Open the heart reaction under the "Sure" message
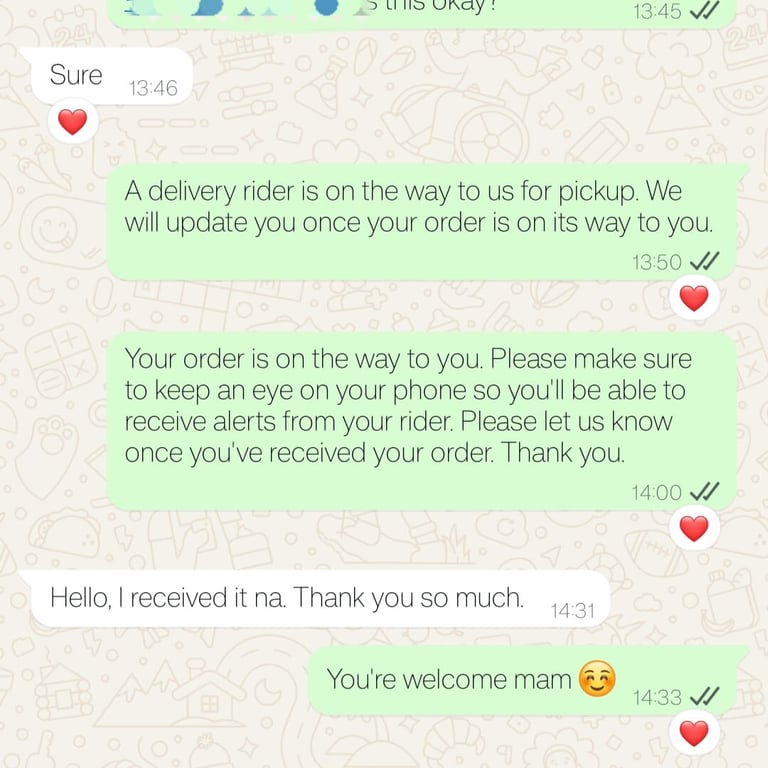The width and height of the screenshot is (768, 768). [72, 123]
